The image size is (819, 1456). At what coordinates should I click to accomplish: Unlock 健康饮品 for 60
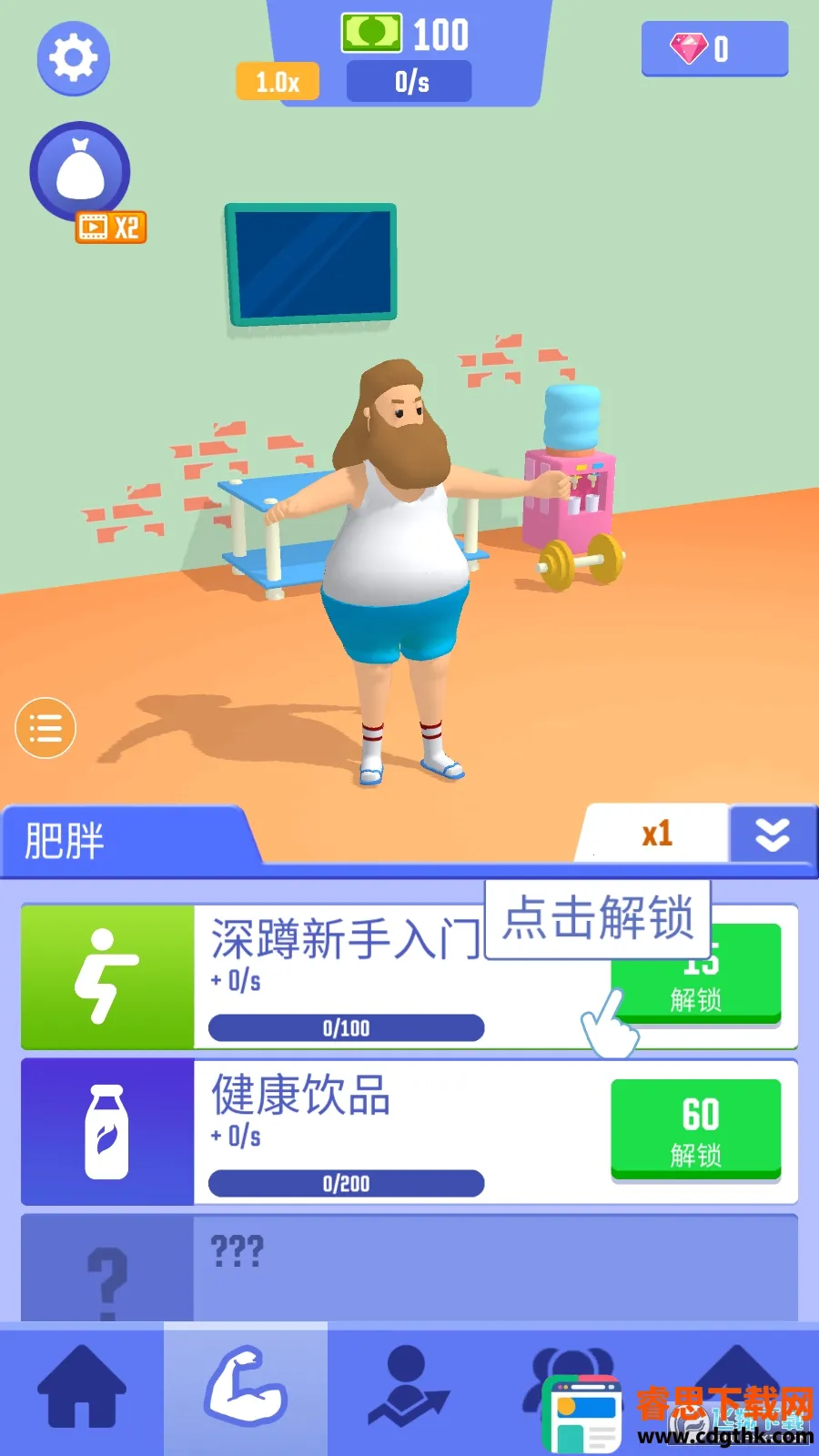tap(696, 1128)
